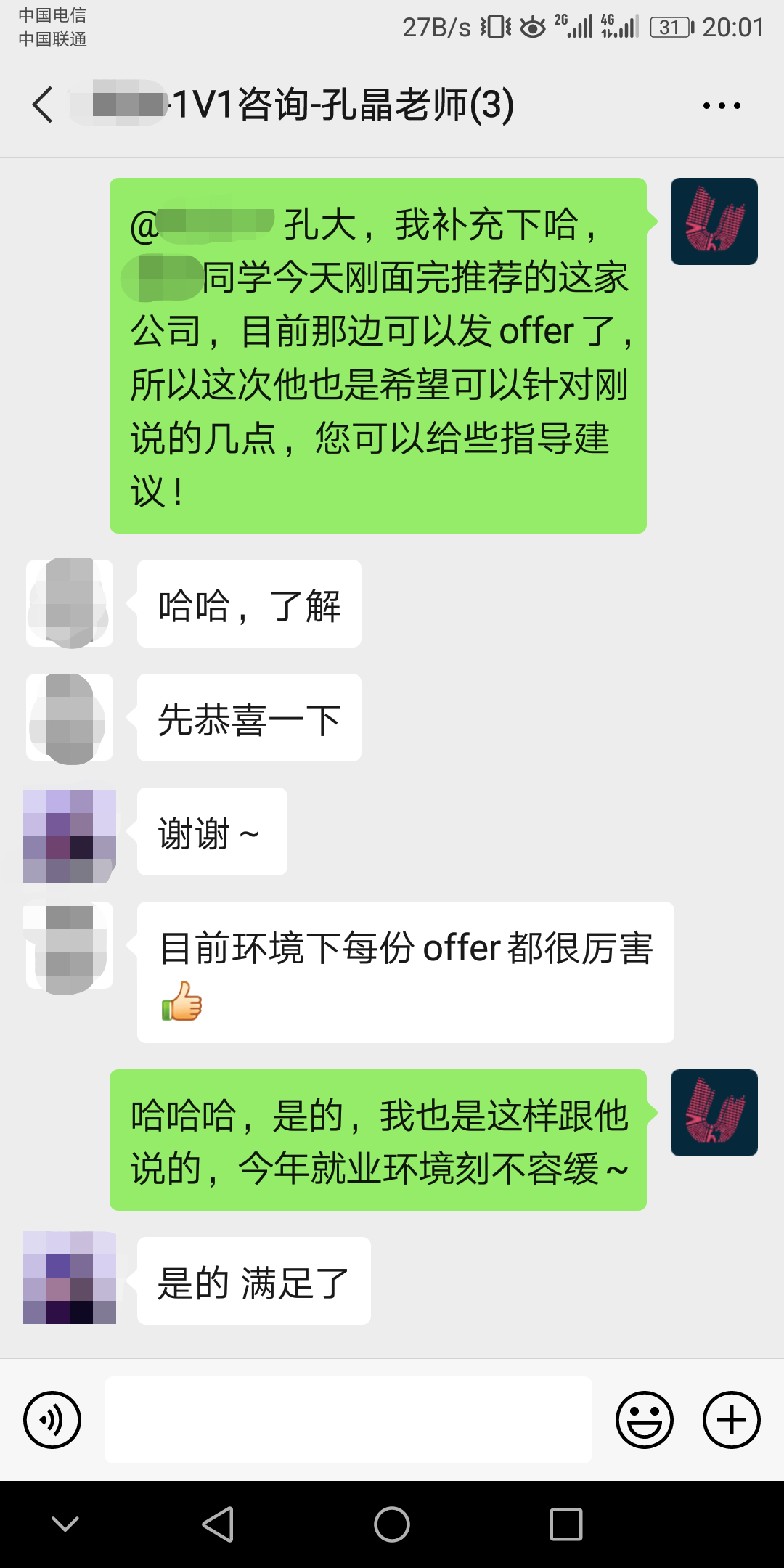784x1568 pixels.
Task: Open the plus attachments menu
Action: tap(731, 1419)
